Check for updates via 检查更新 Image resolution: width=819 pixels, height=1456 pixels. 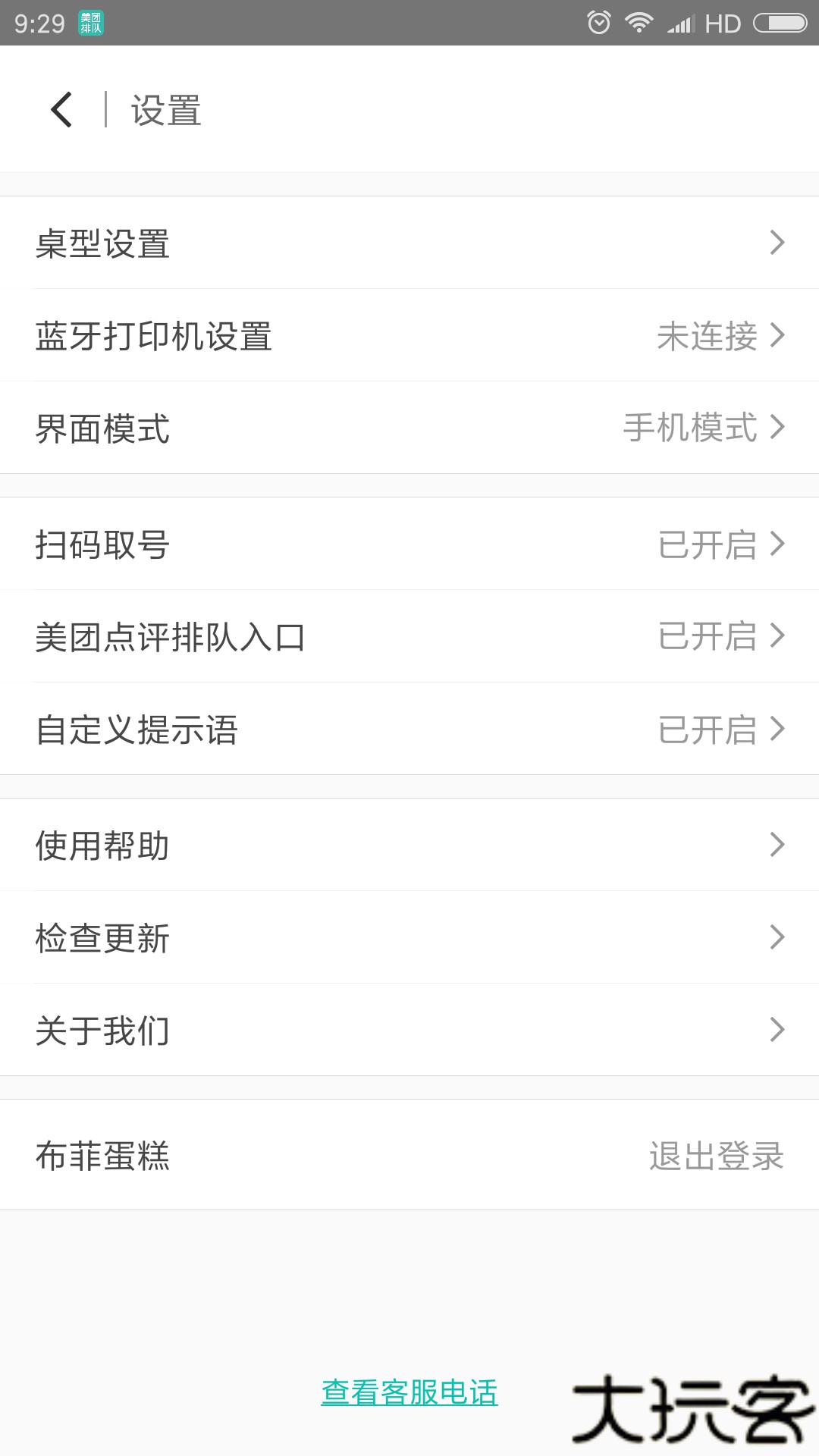(409, 937)
